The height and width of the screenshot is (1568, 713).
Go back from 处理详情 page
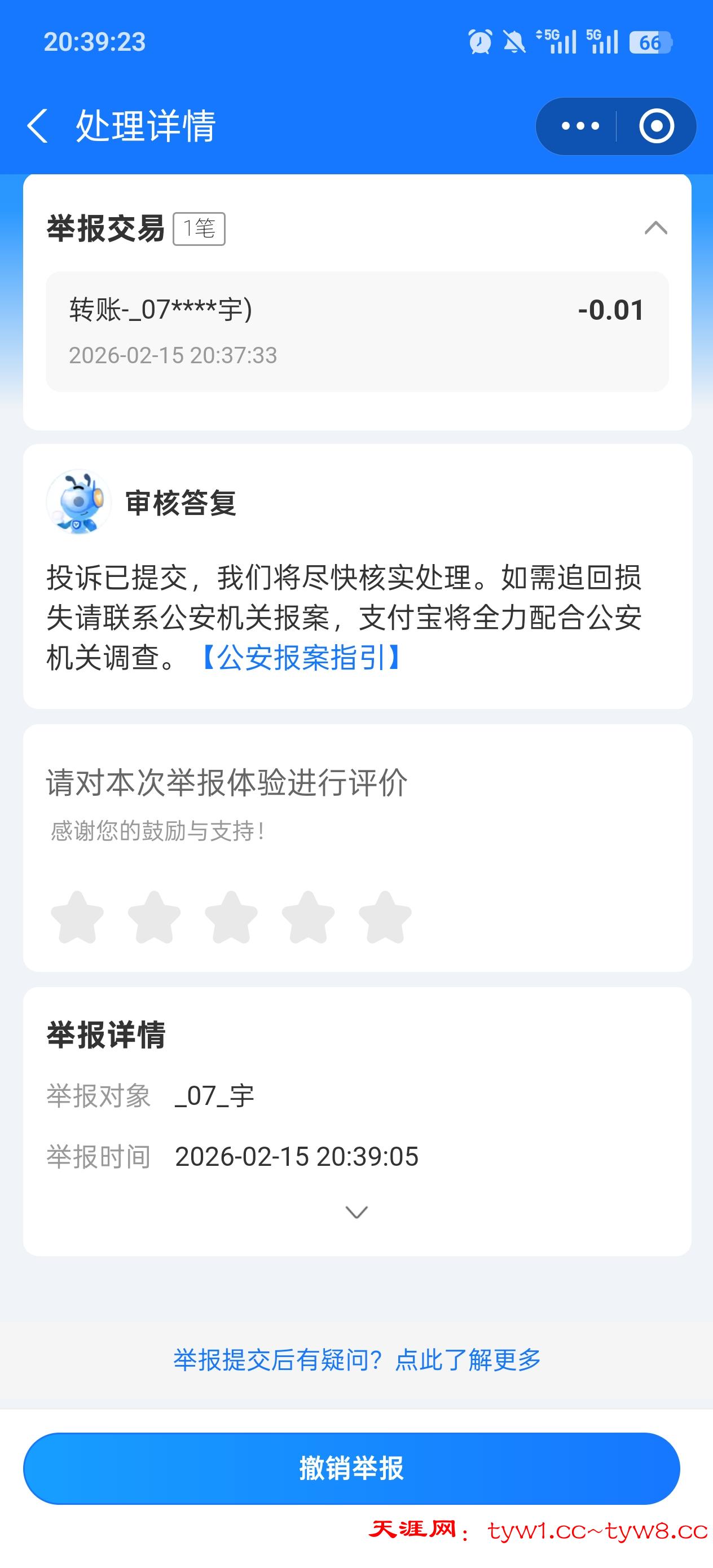pos(38,126)
